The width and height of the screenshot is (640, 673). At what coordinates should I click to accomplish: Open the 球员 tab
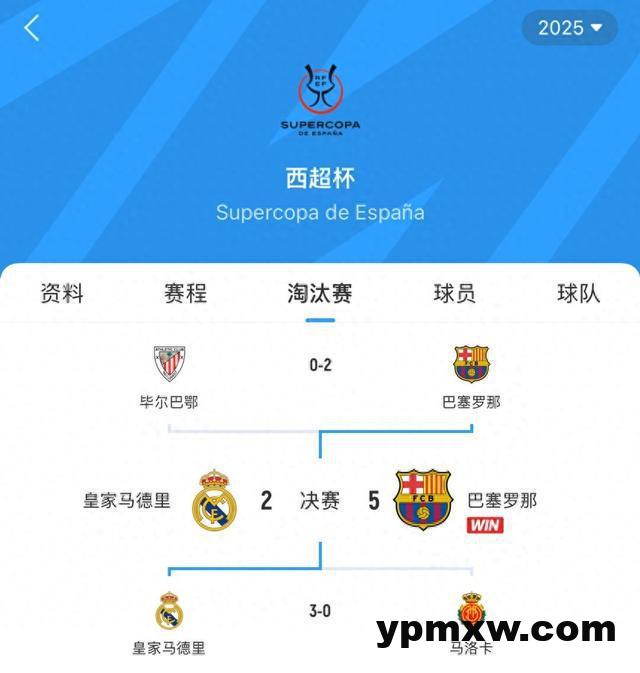point(454,293)
